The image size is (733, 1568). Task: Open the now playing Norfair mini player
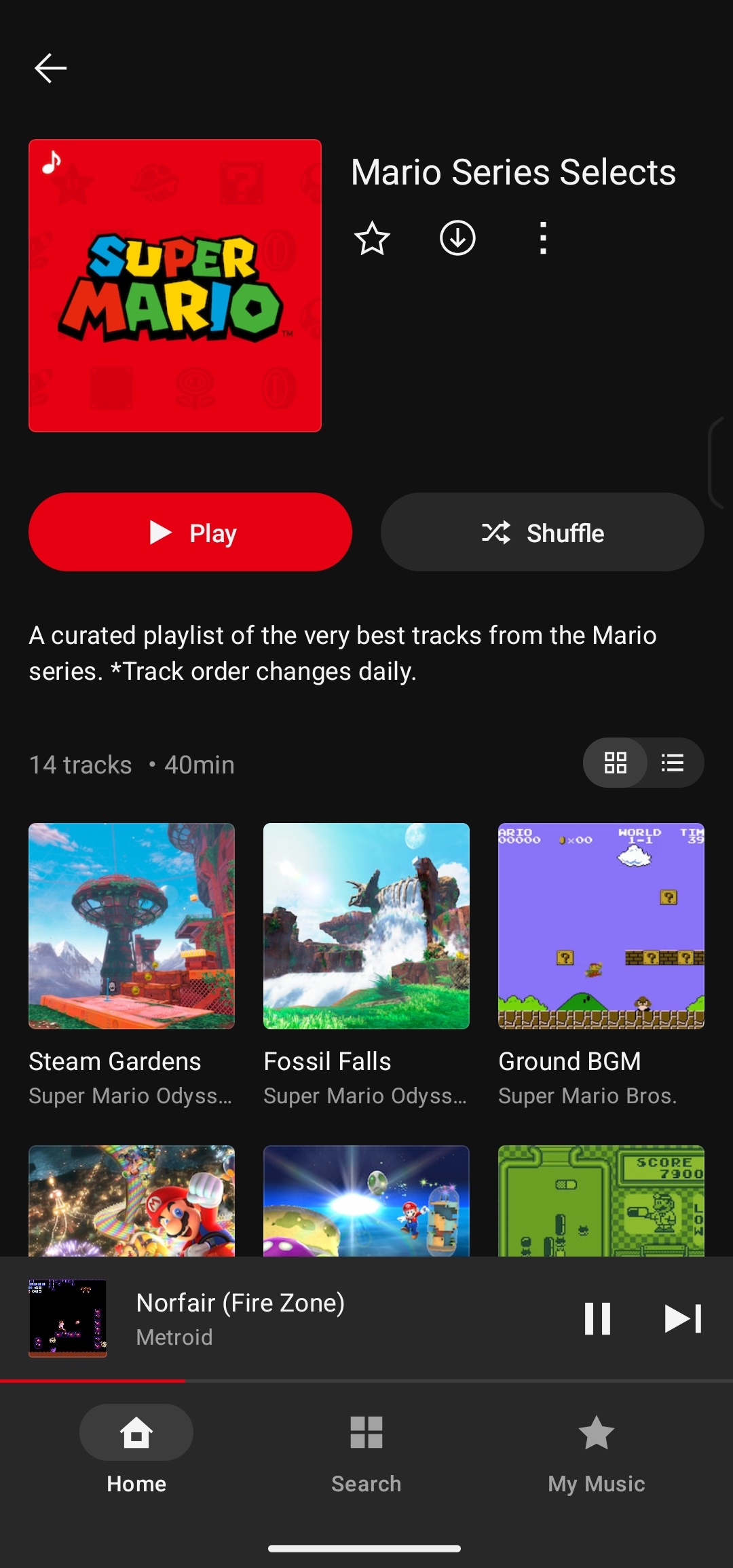pyautogui.click(x=285, y=1318)
